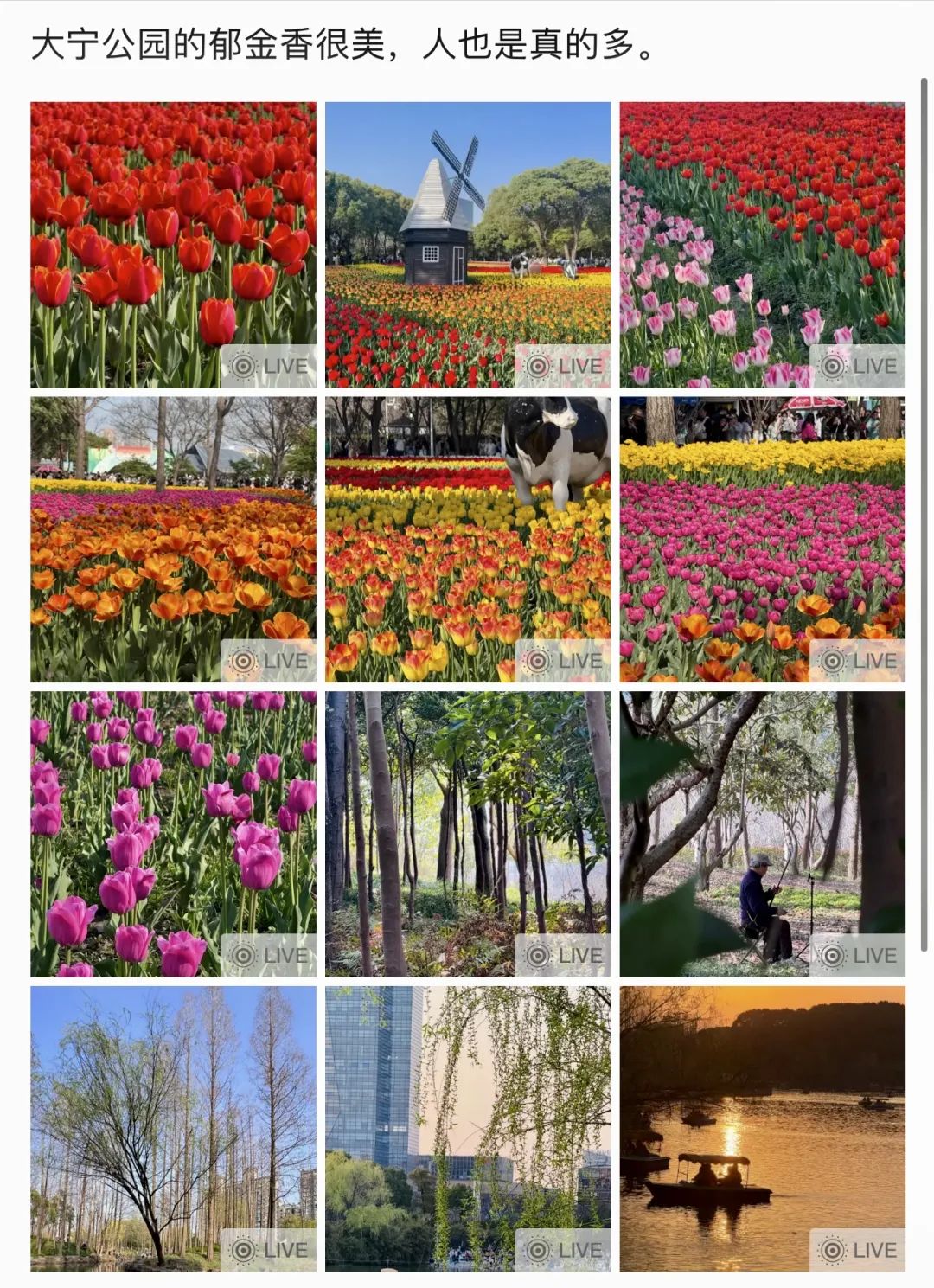This screenshot has width=934, height=1288.
Task: View the windmill photo
Action: point(468,244)
